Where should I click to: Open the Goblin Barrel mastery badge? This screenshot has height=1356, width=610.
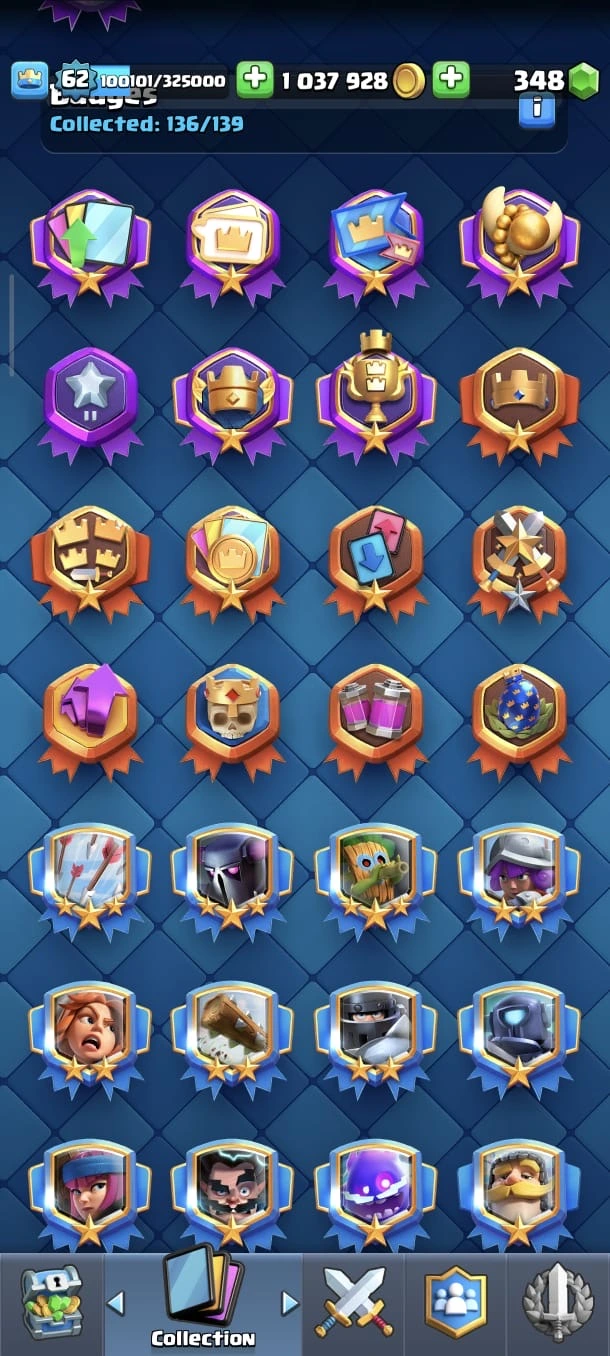tap(375, 872)
